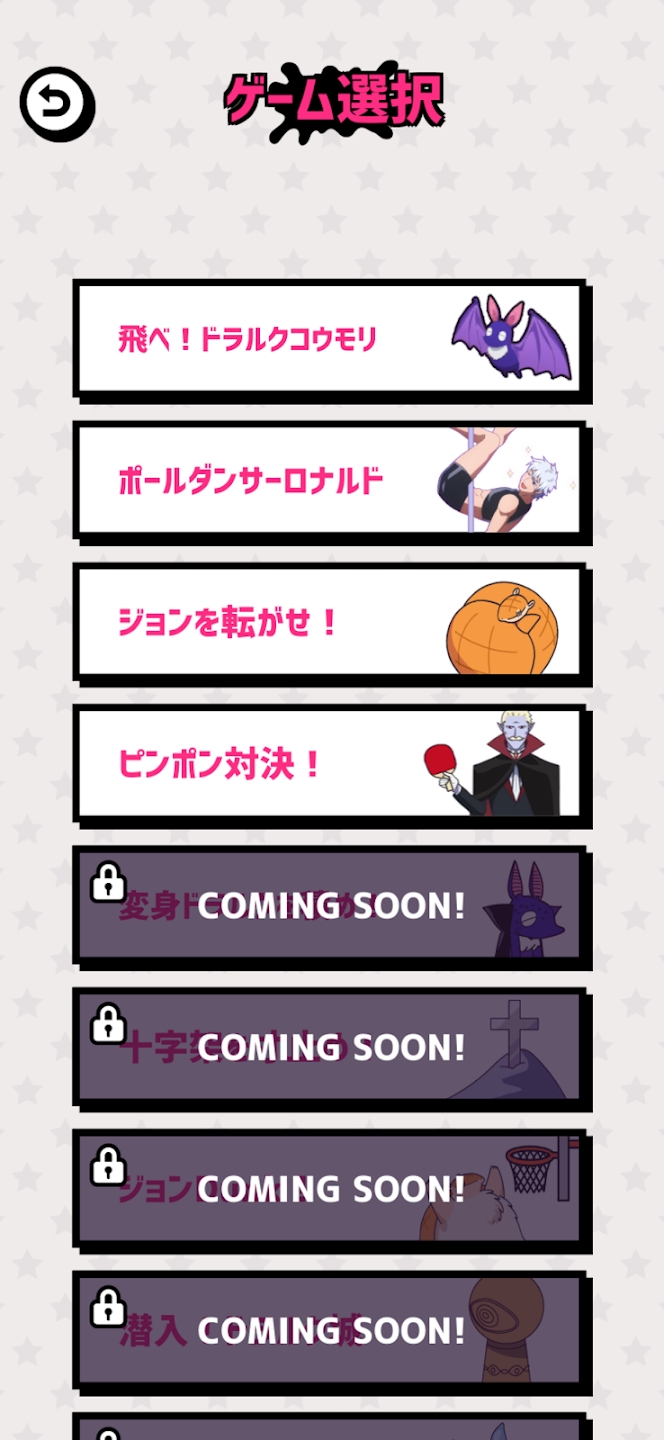Screen dimensions: 664x1440
Task: Select the ポールダンサーロナルド game
Action: [x=330, y=481]
